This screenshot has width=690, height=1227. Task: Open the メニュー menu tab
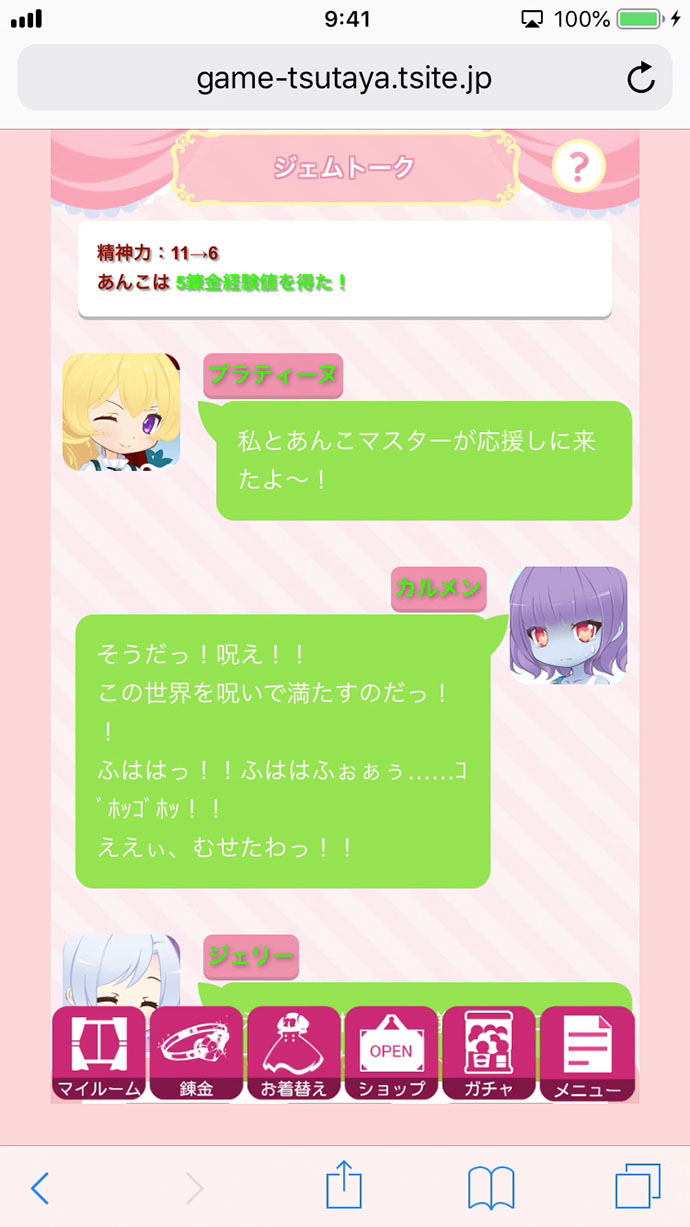coord(586,1054)
